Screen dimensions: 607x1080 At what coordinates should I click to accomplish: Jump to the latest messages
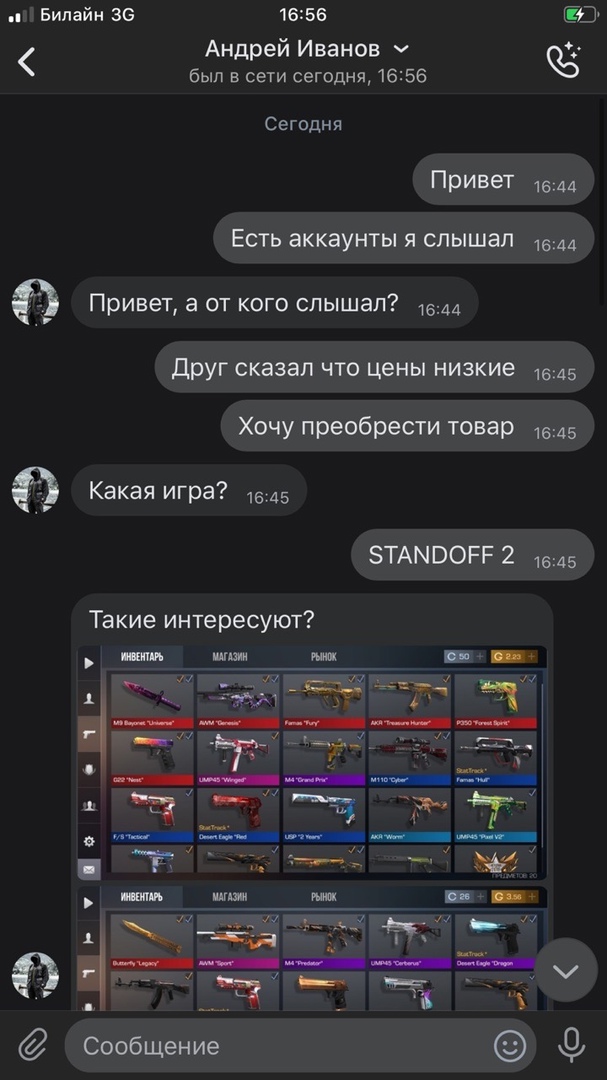coord(566,970)
